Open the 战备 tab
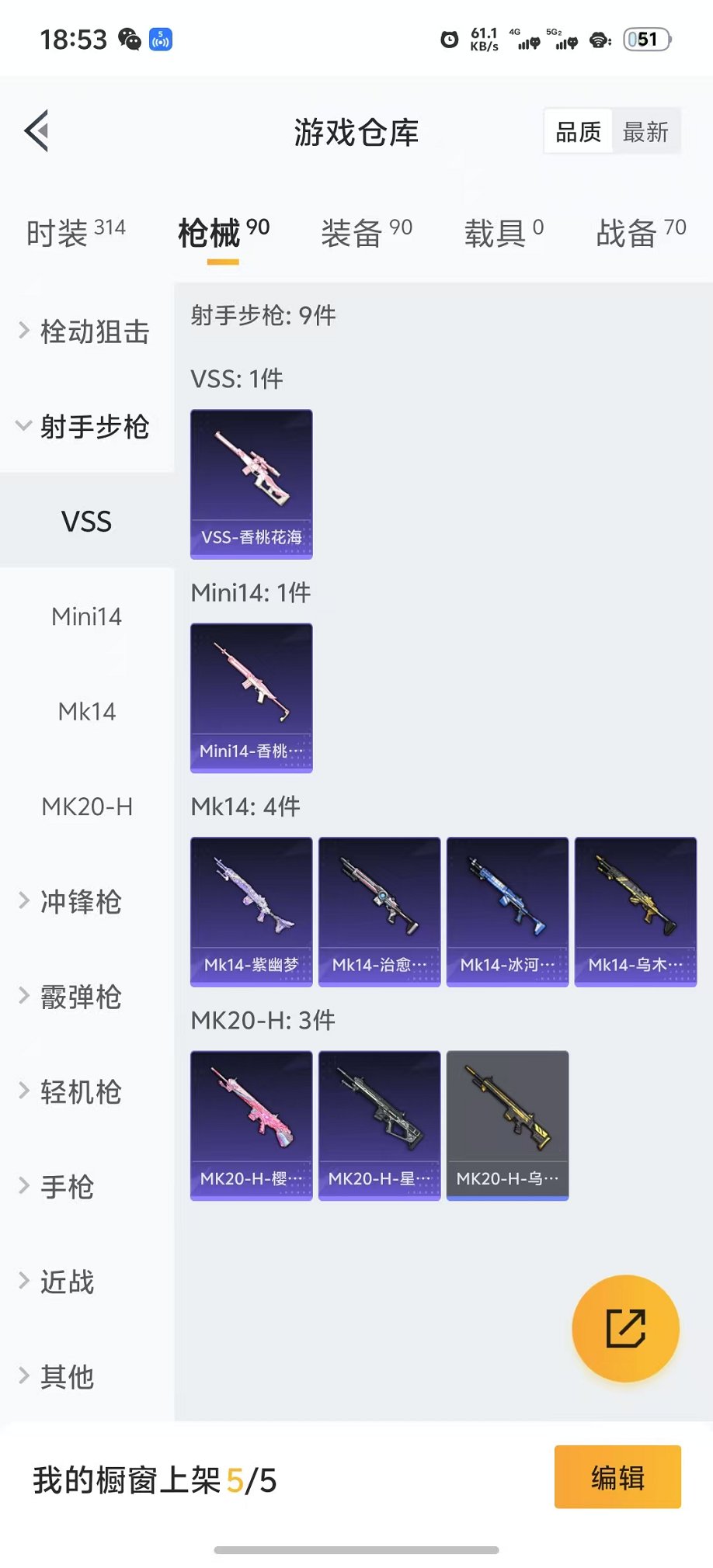The width and height of the screenshot is (713, 1568). (x=641, y=232)
